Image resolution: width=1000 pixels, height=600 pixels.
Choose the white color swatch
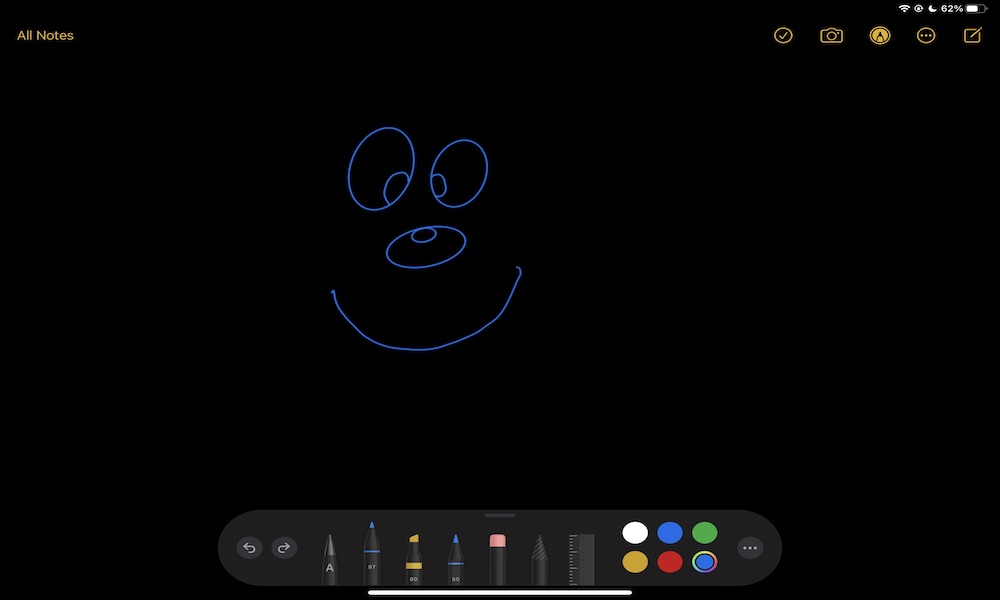click(635, 533)
